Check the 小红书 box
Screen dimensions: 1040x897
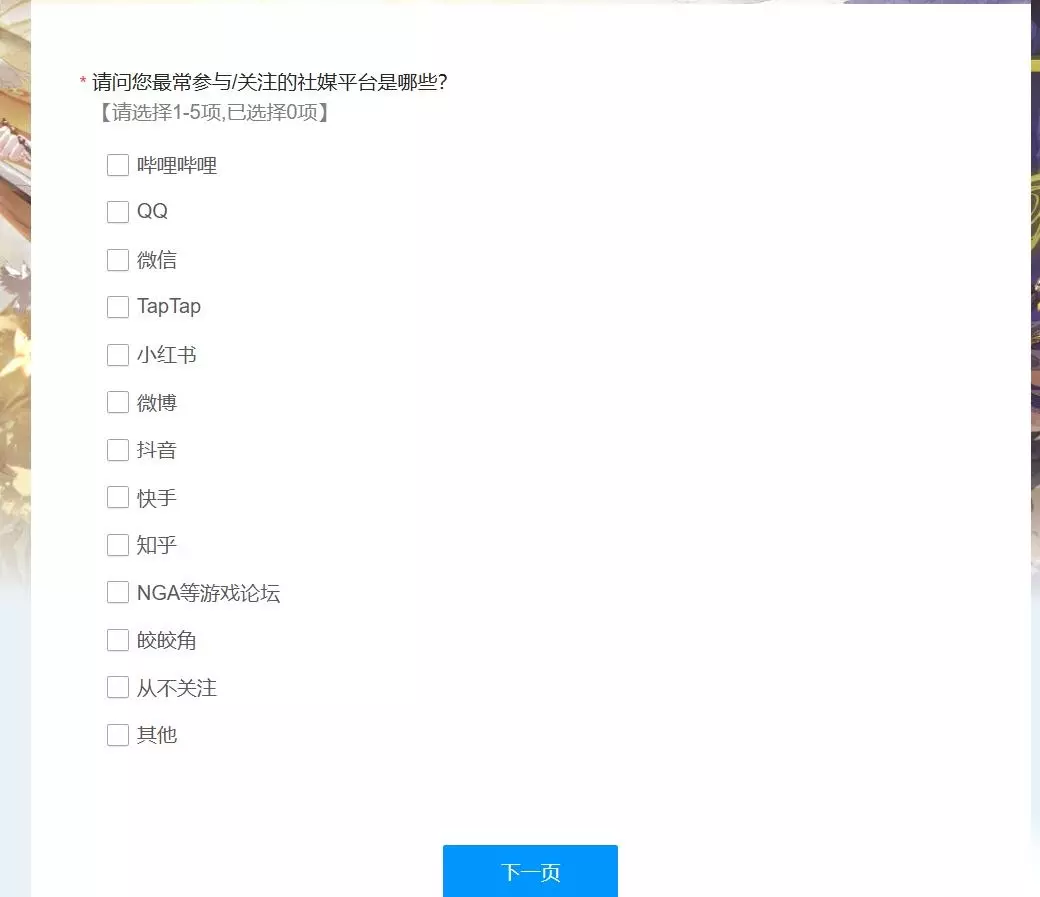pos(118,355)
